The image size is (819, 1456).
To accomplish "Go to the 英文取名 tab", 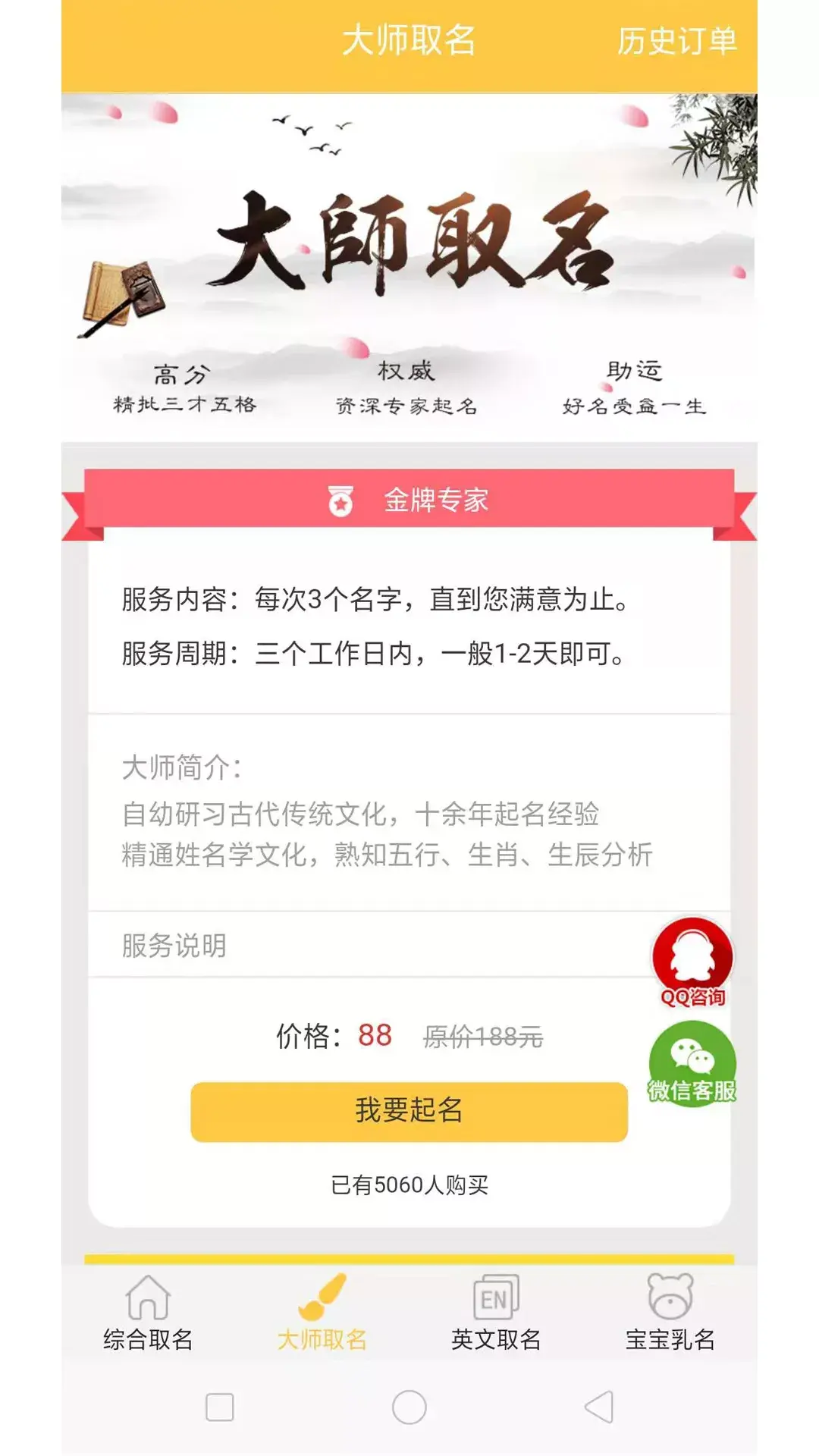I will click(x=496, y=1313).
